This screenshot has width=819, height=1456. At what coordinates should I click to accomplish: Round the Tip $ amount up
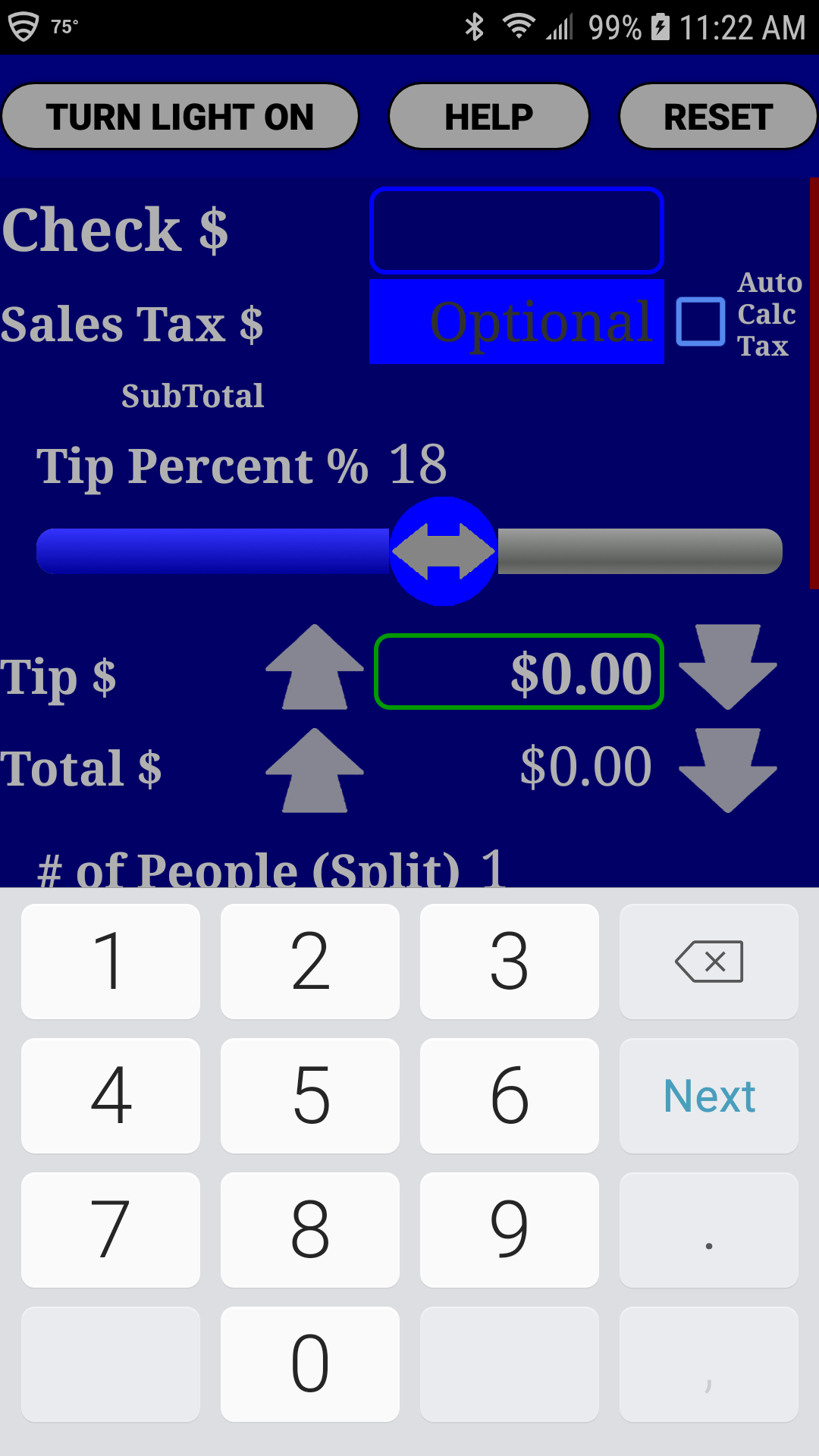click(x=315, y=667)
